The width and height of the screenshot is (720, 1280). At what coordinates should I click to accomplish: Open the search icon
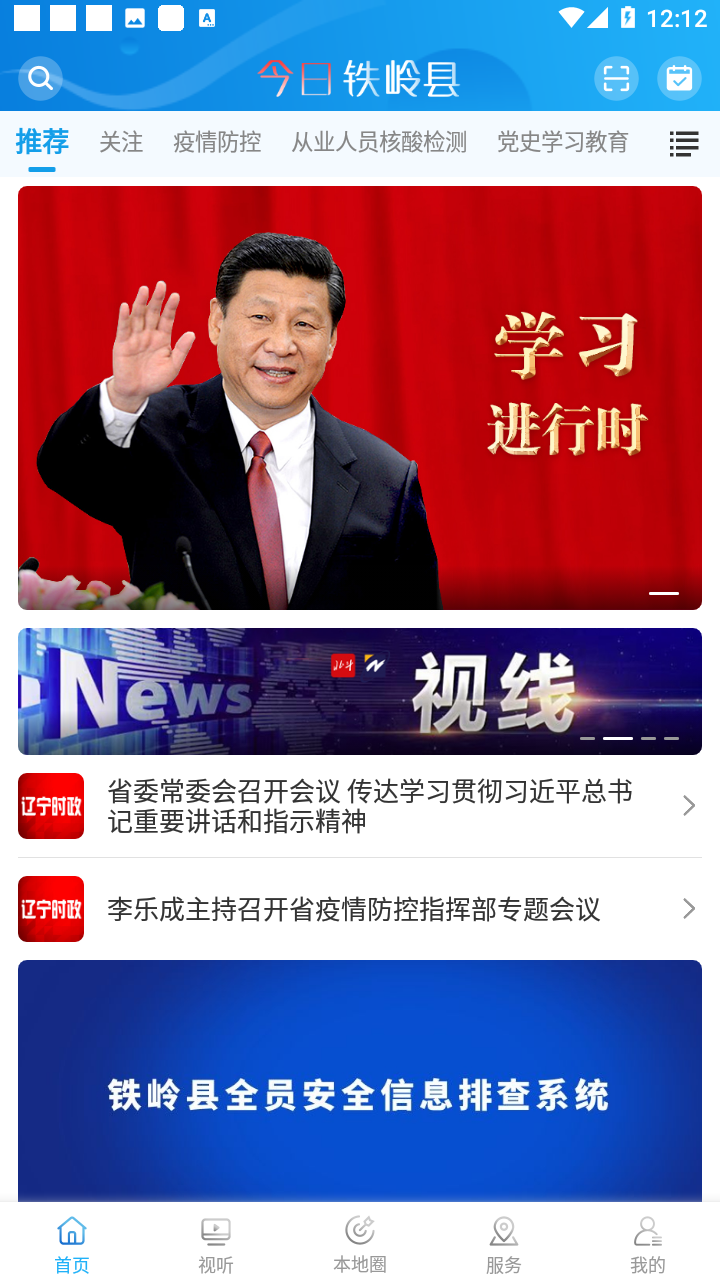(x=41, y=79)
